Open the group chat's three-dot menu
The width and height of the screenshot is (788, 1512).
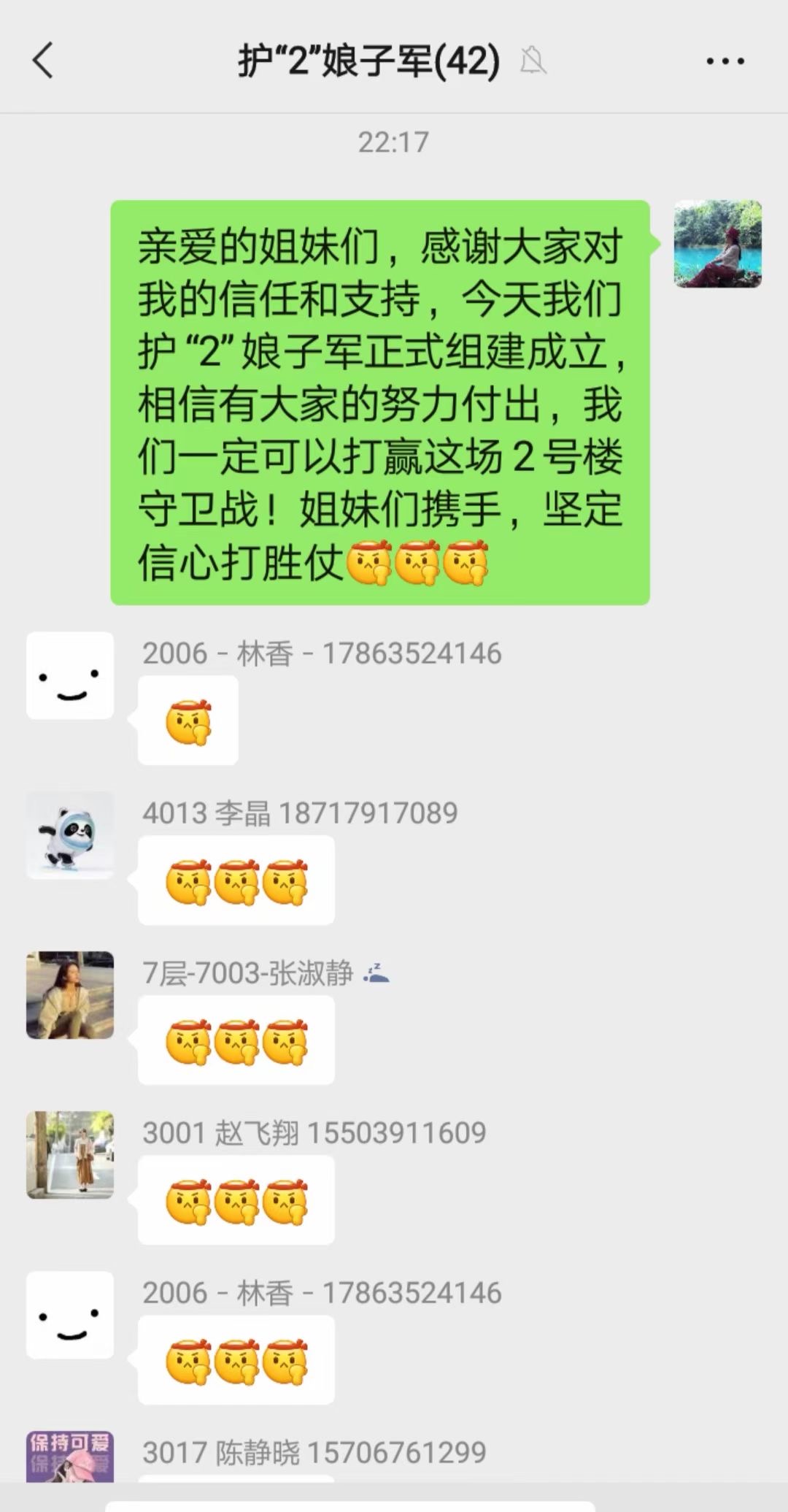click(x=725, y=61)
